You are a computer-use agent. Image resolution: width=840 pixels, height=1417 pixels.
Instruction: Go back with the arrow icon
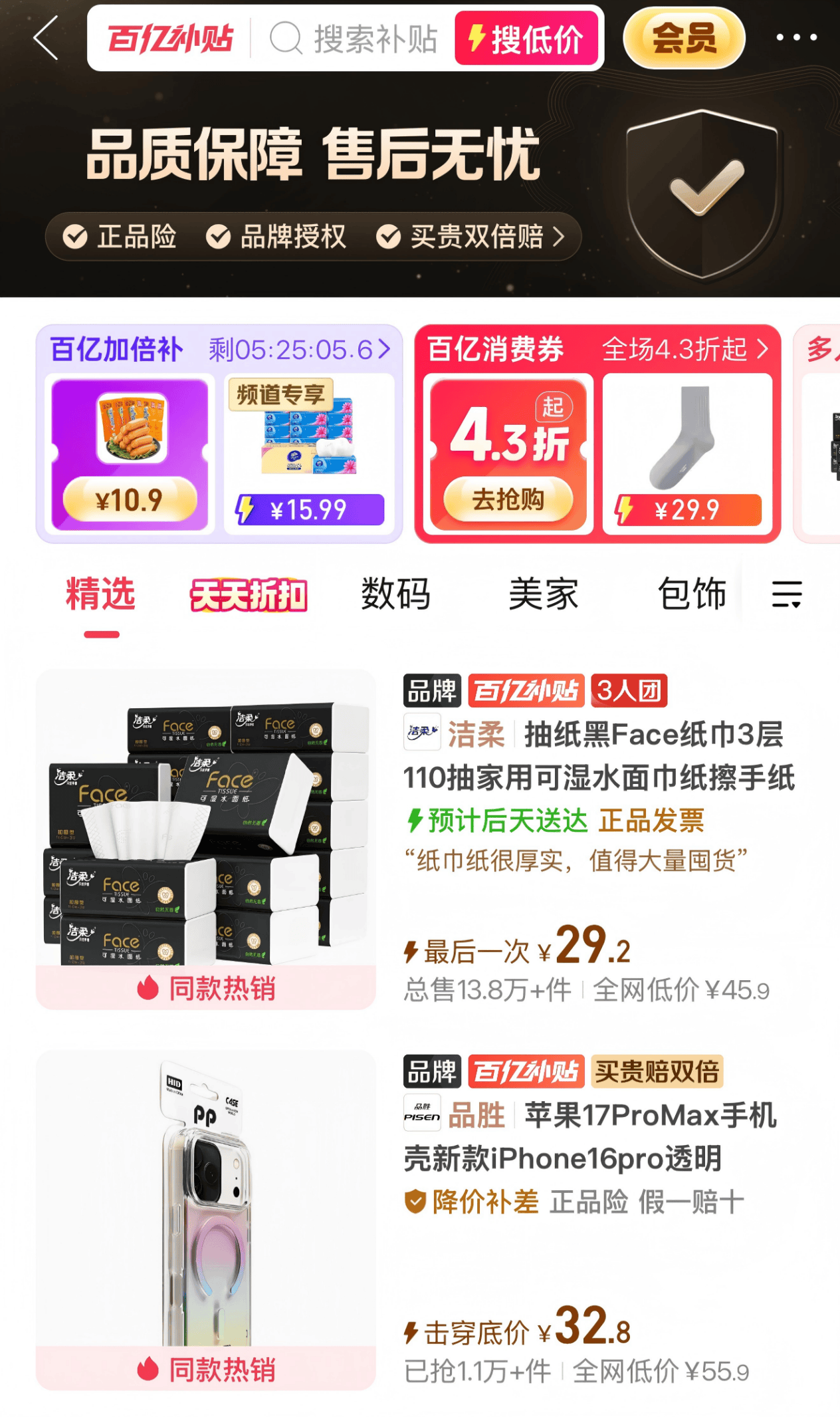pos(46,38)
